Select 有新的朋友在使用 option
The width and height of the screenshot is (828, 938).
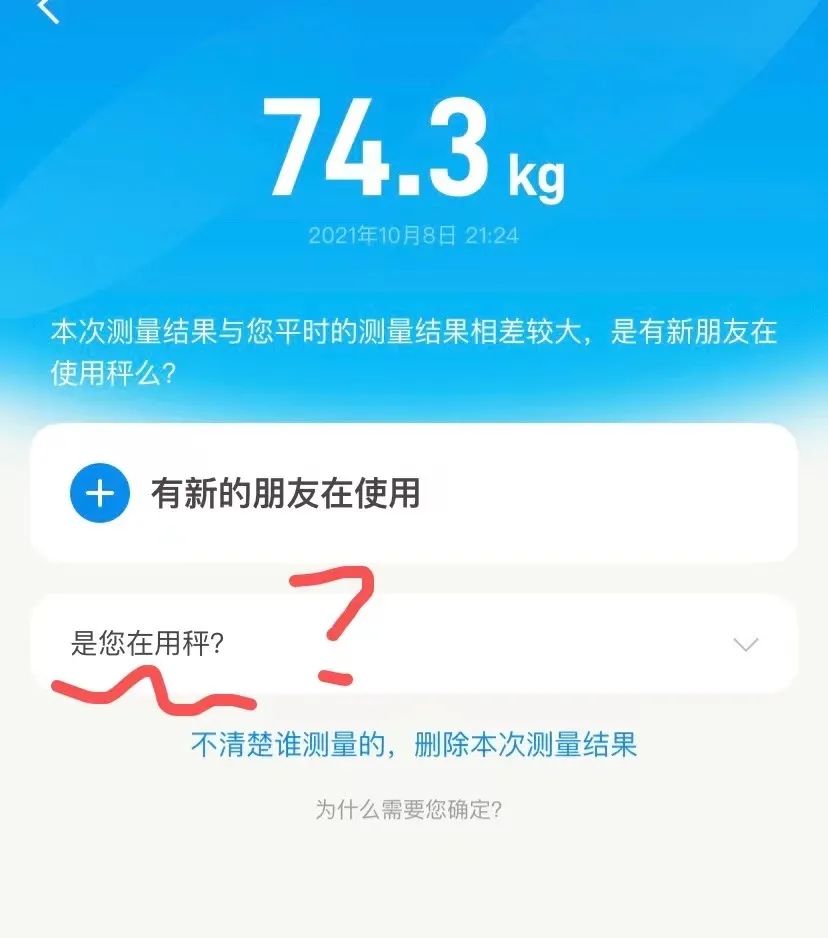pyautogui.click(x=285, y=493)
